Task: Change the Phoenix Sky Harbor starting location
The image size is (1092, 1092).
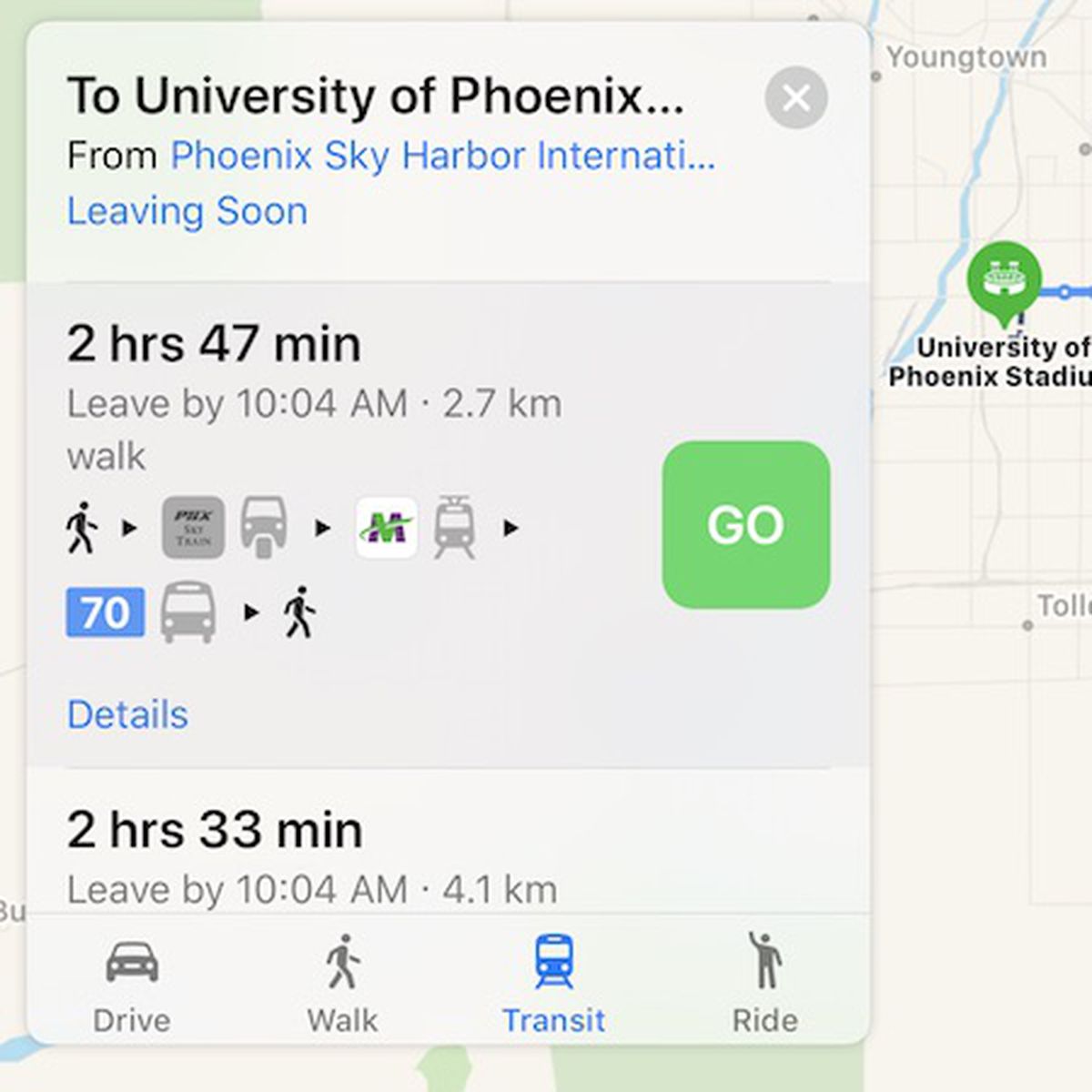Action: 442,156
